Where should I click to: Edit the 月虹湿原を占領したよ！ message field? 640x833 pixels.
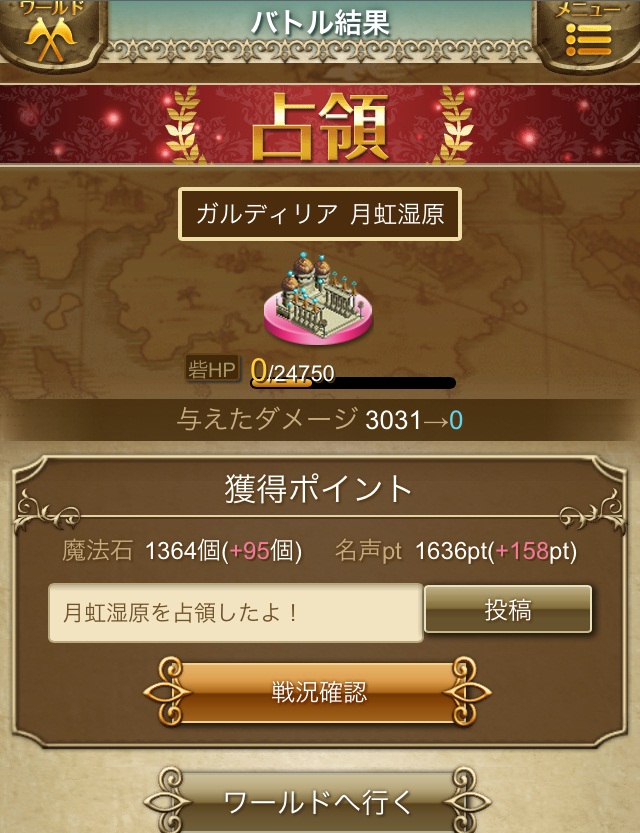(236, 612)
